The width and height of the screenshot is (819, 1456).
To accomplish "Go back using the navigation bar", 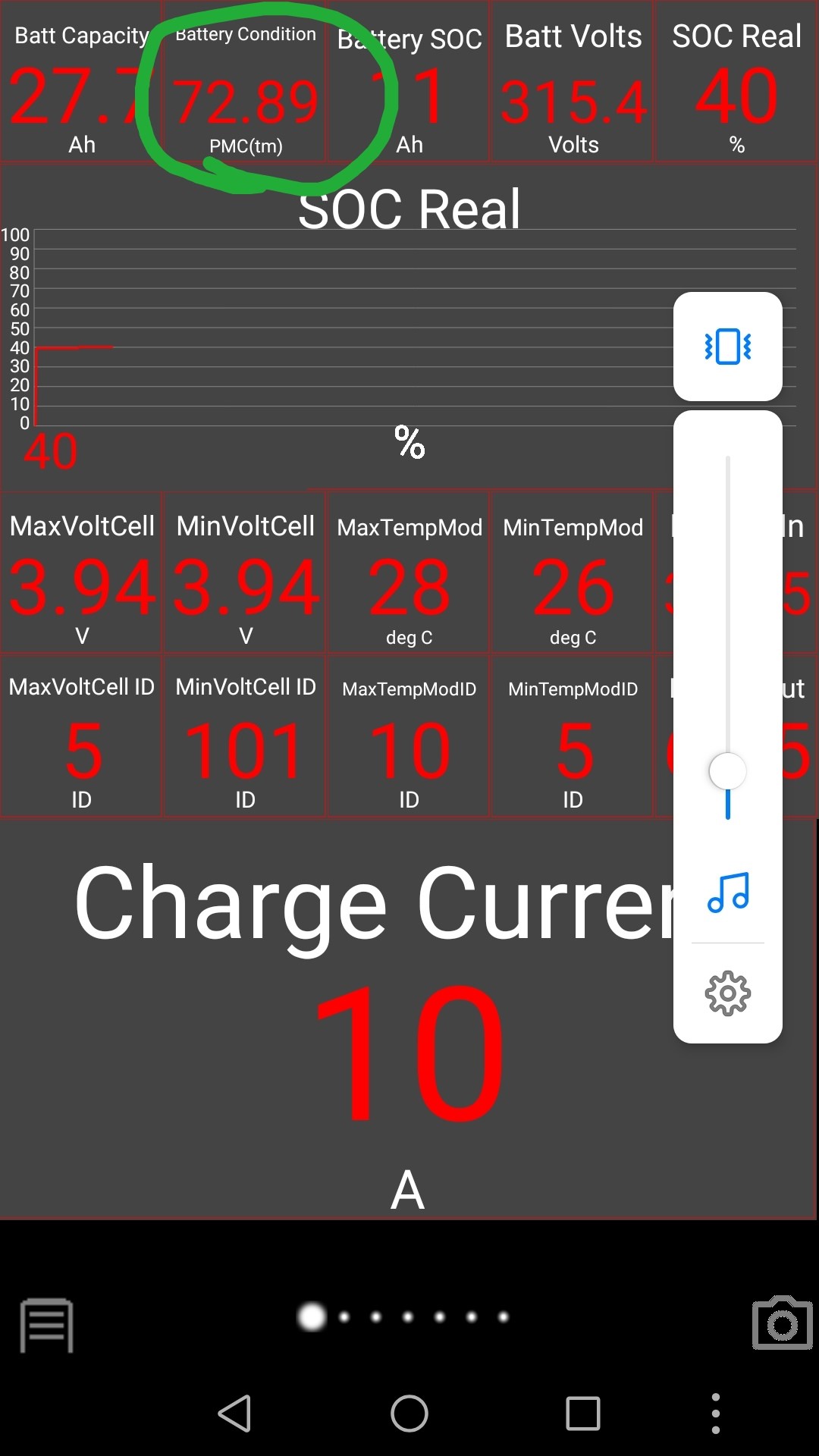I will click(234, 1414).
